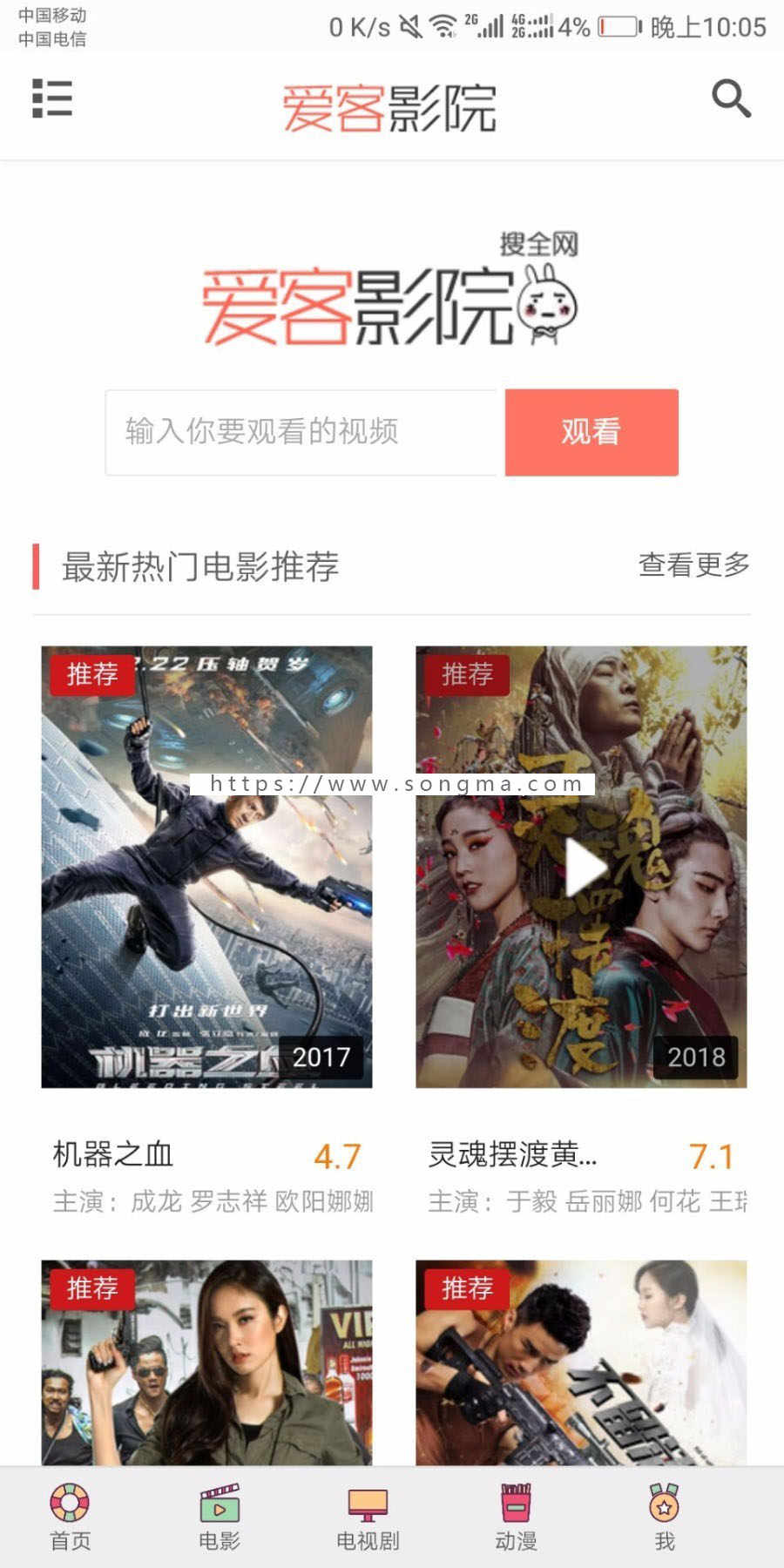
Task: Open the sidebar hamburger menu
Action: click(x=52, y=100)
